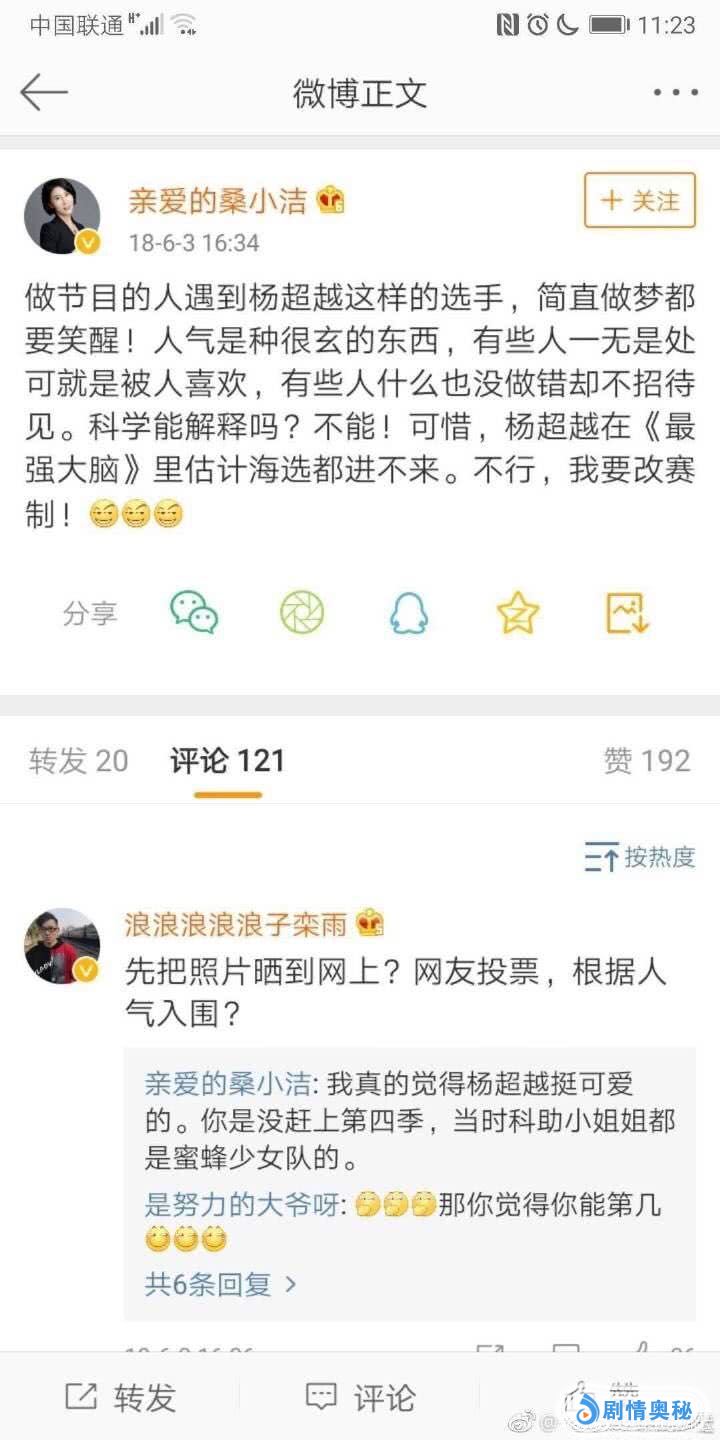Repost using the bottom 转发 button
The image size is (720, 1440).
coord(120,1397)
